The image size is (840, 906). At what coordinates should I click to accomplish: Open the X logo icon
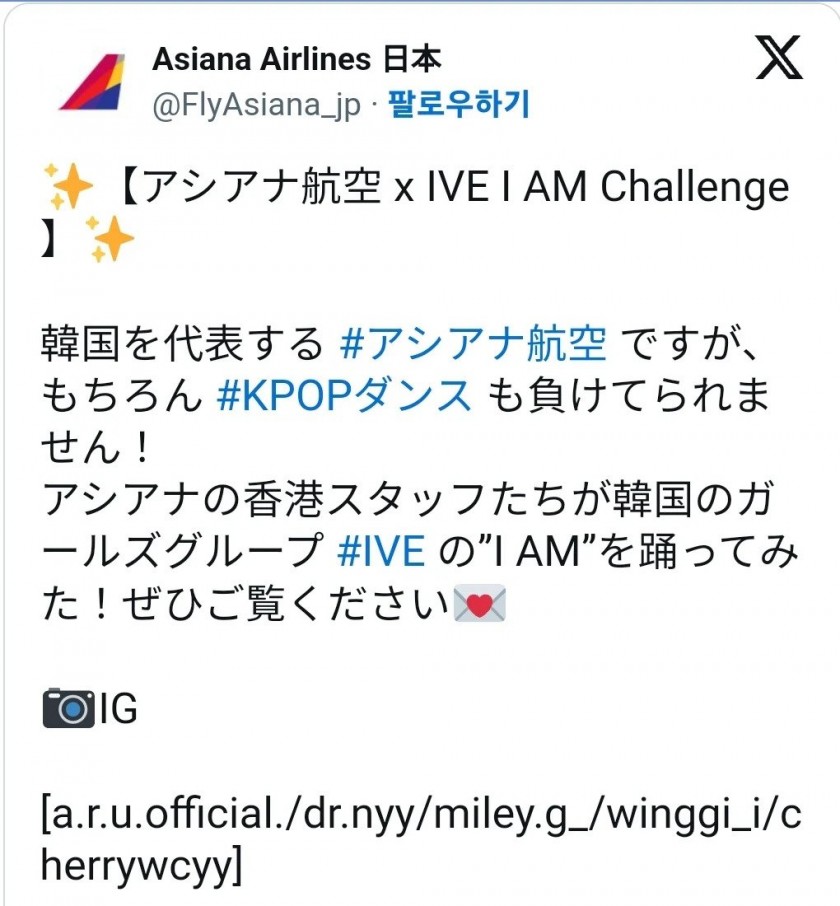click(x=778, y=60)
